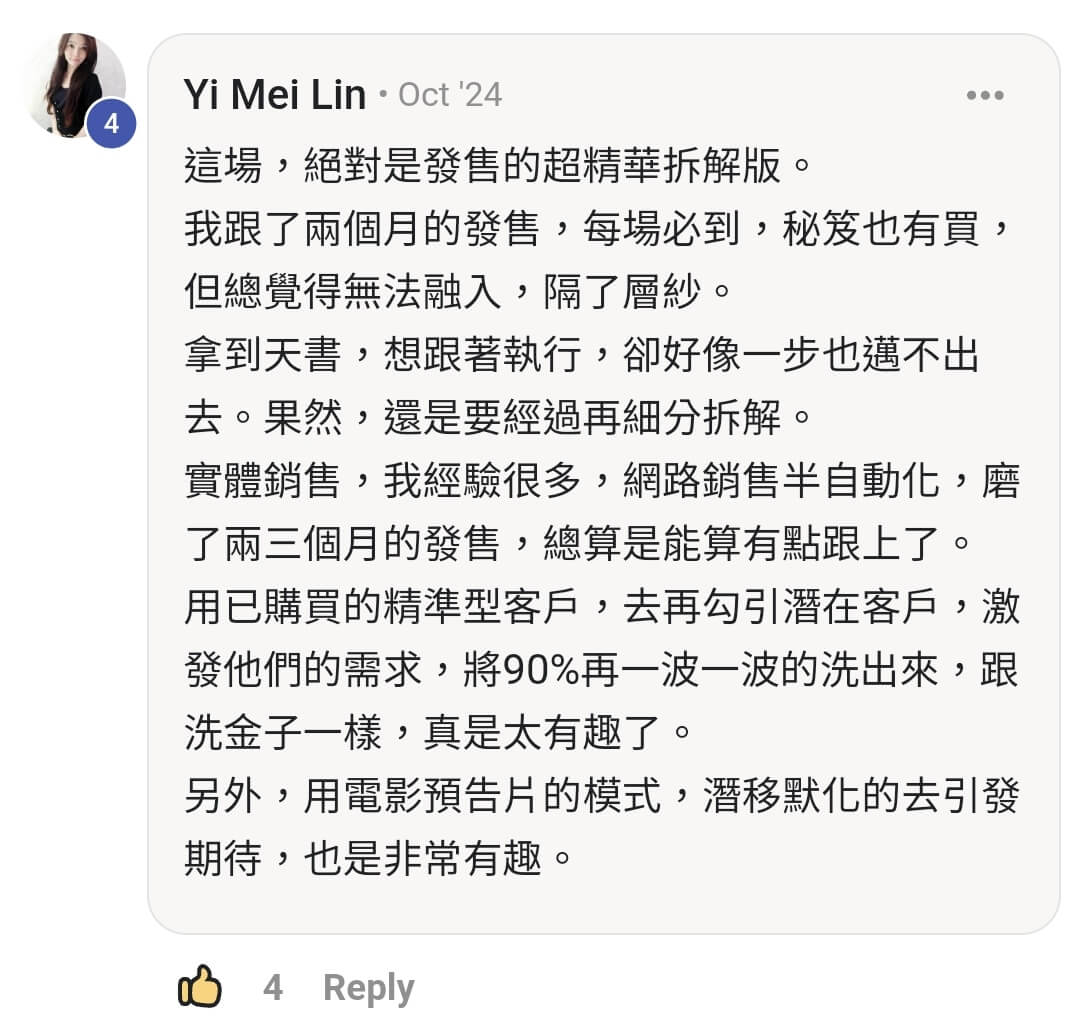
Task: Reply to Yi Mei Lin's comment
Action: coord(368,988)
